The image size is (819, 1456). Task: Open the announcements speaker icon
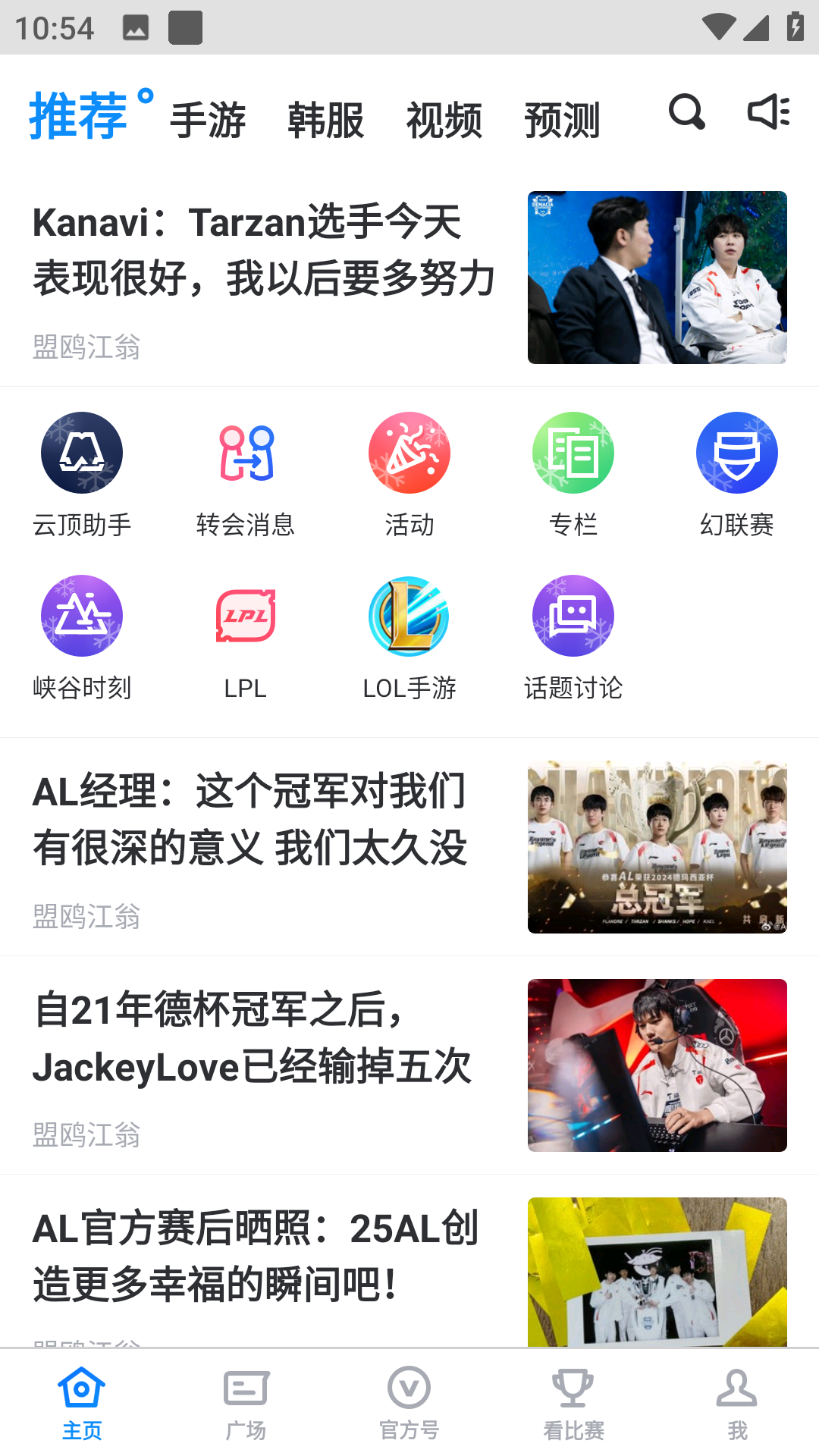click(x=768, y=112)
